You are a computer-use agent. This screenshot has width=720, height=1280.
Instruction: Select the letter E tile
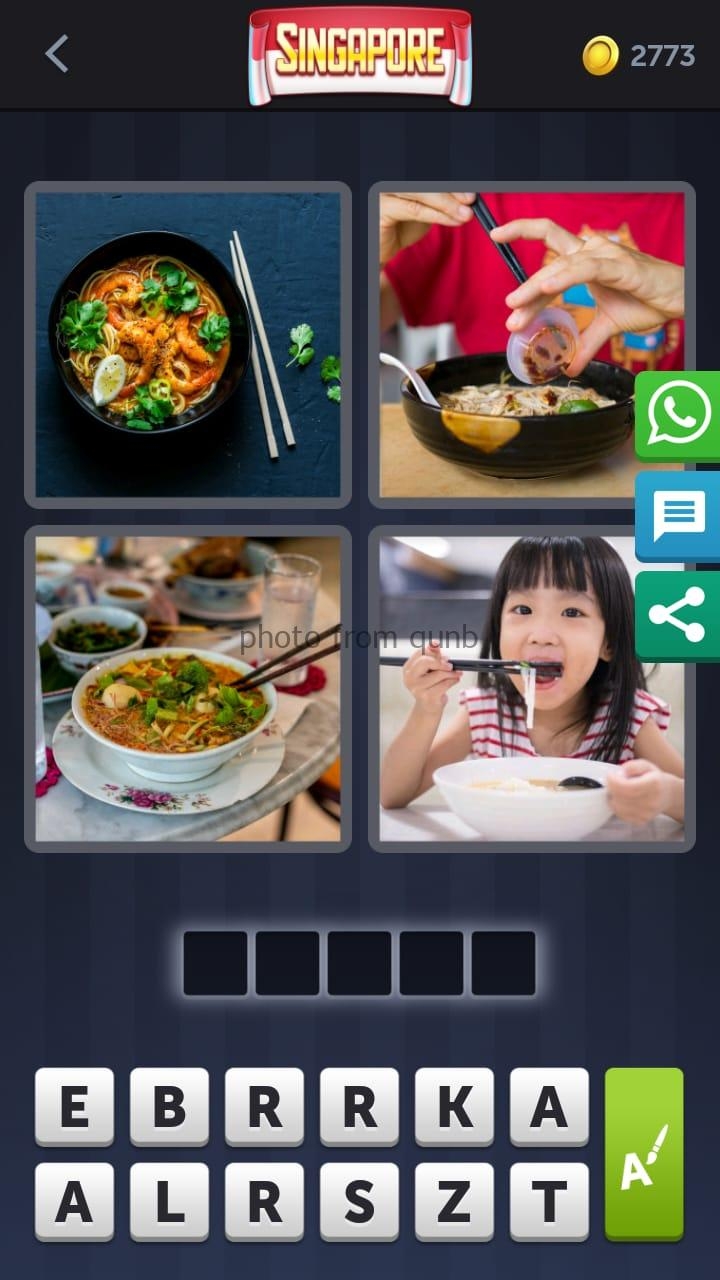point(74,1106)
